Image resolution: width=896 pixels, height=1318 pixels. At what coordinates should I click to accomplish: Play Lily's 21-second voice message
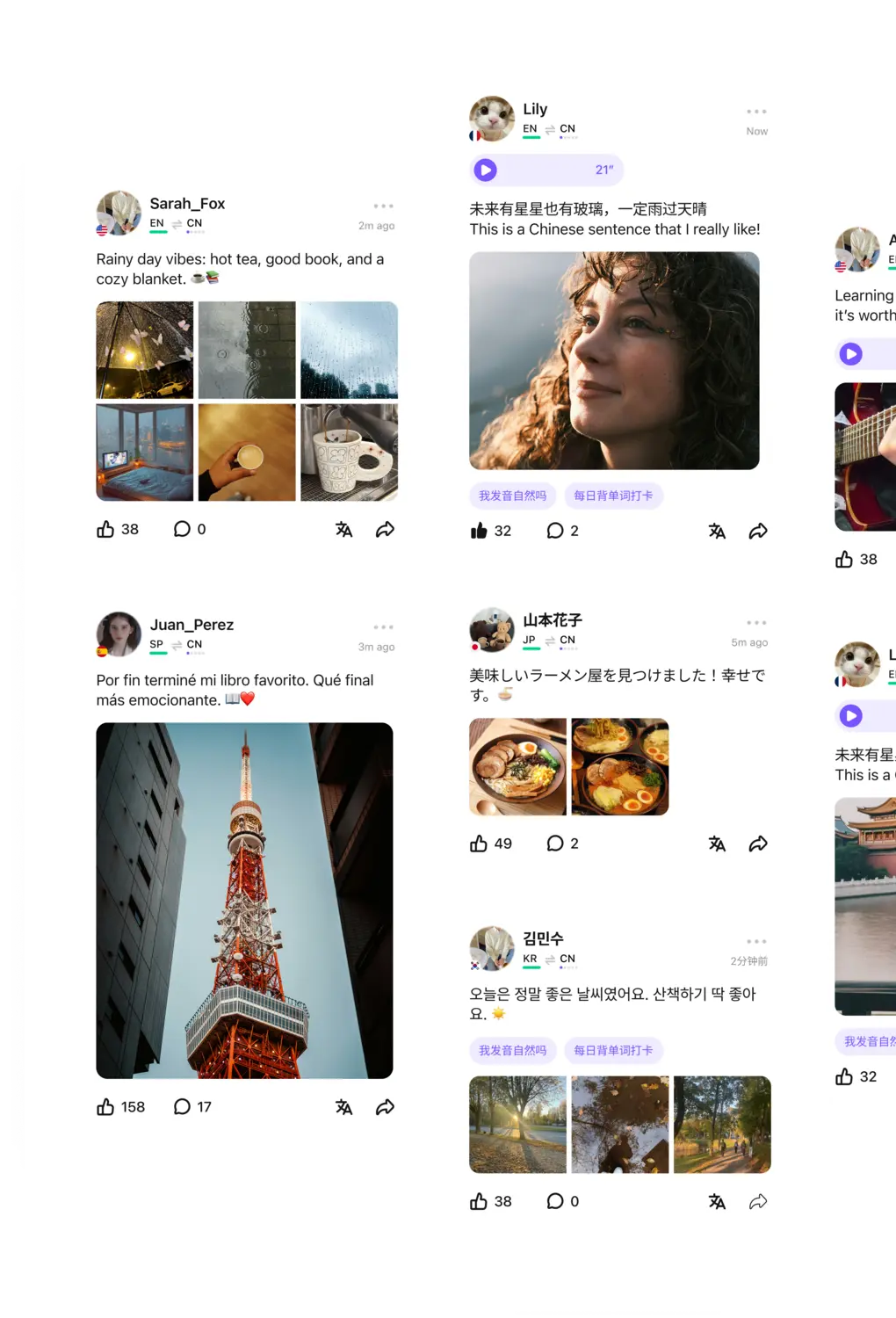(484, 170)
